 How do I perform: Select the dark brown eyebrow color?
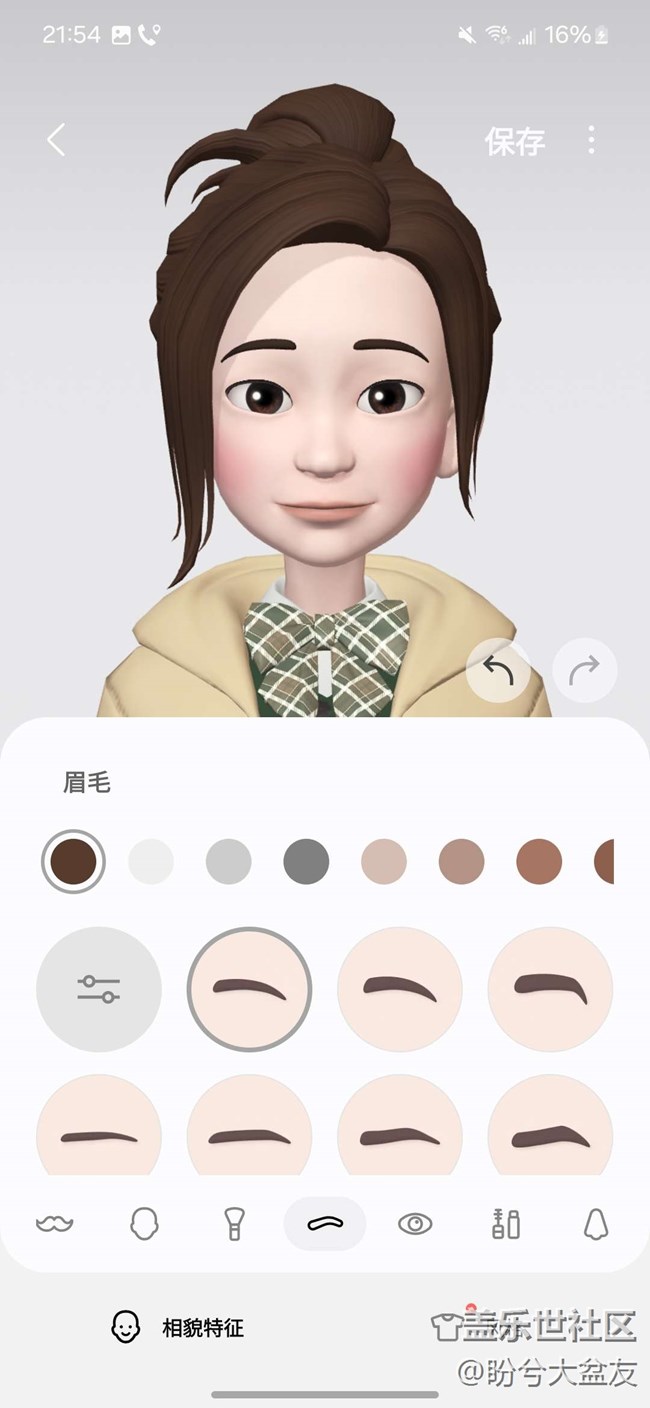pos(73,861)
